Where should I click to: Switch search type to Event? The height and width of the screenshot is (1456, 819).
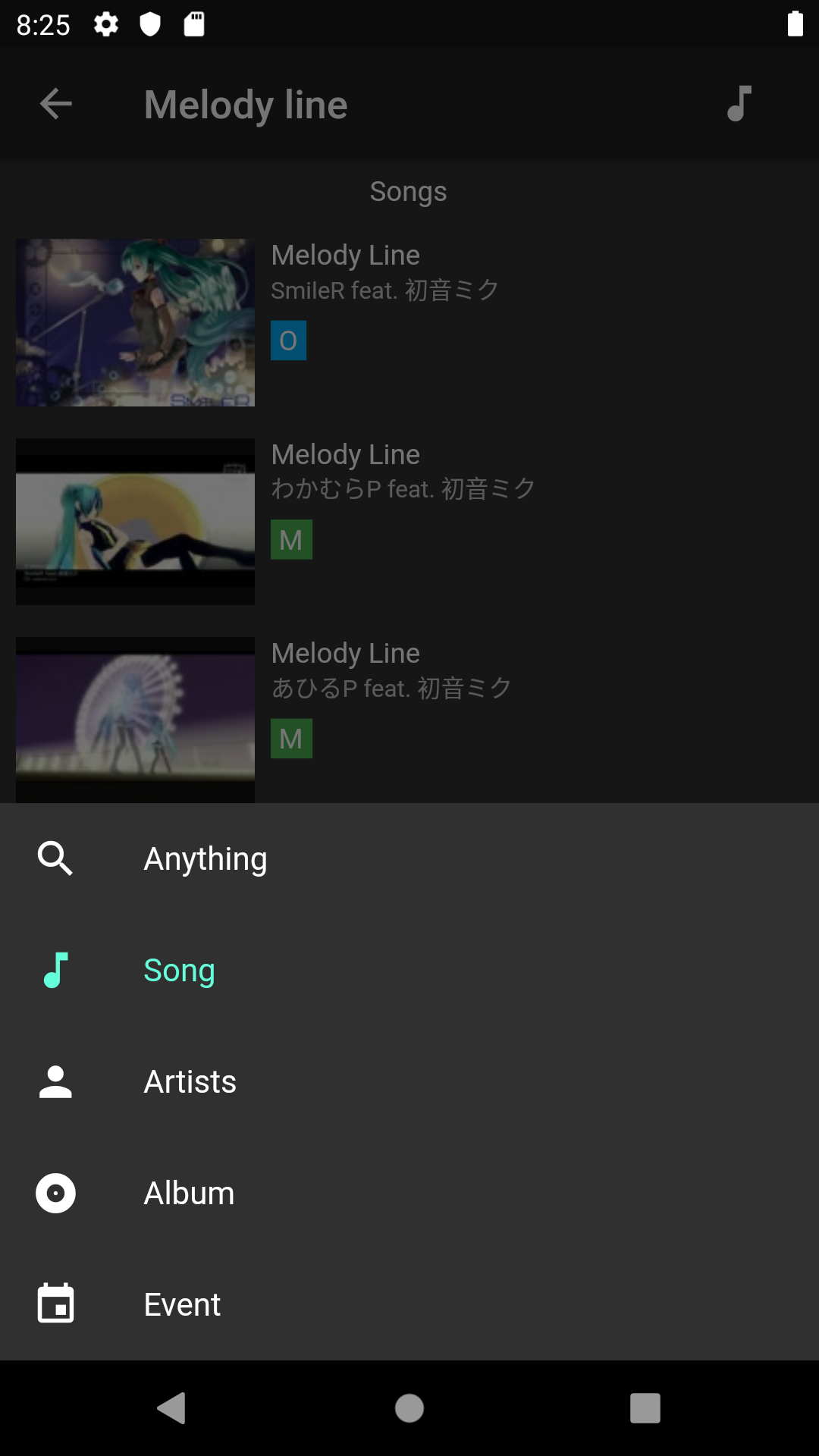click(x=409, y=1304)
